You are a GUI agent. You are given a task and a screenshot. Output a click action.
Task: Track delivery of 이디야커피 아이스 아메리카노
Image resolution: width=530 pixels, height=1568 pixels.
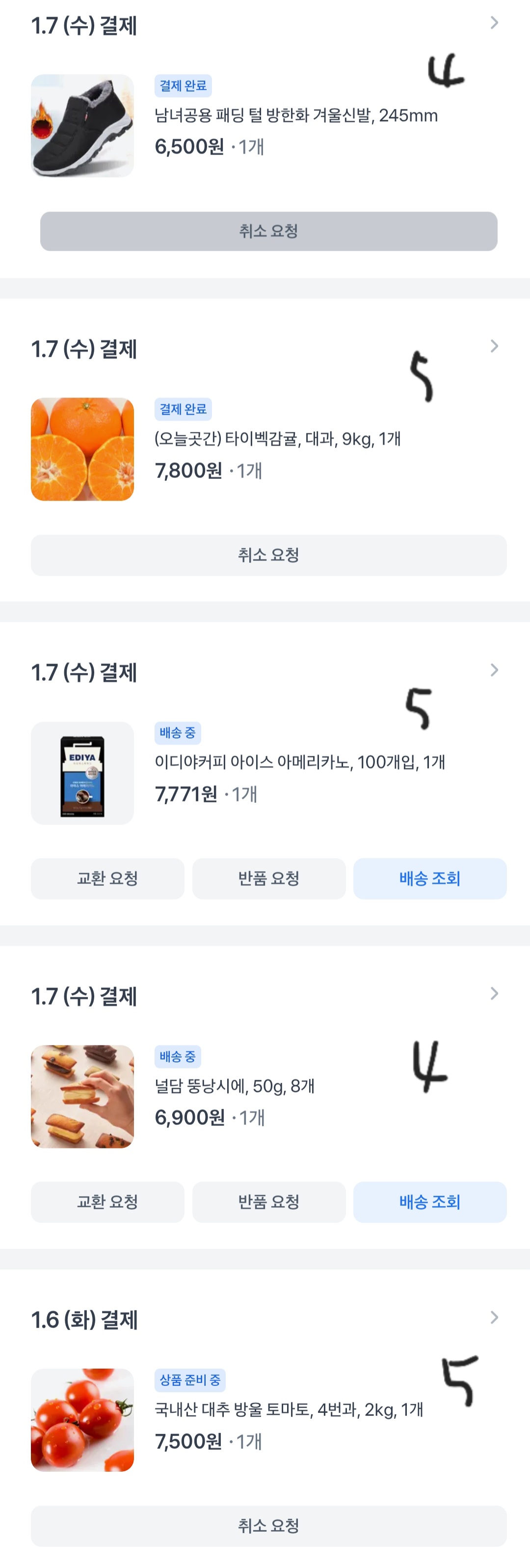pos(429,878)
